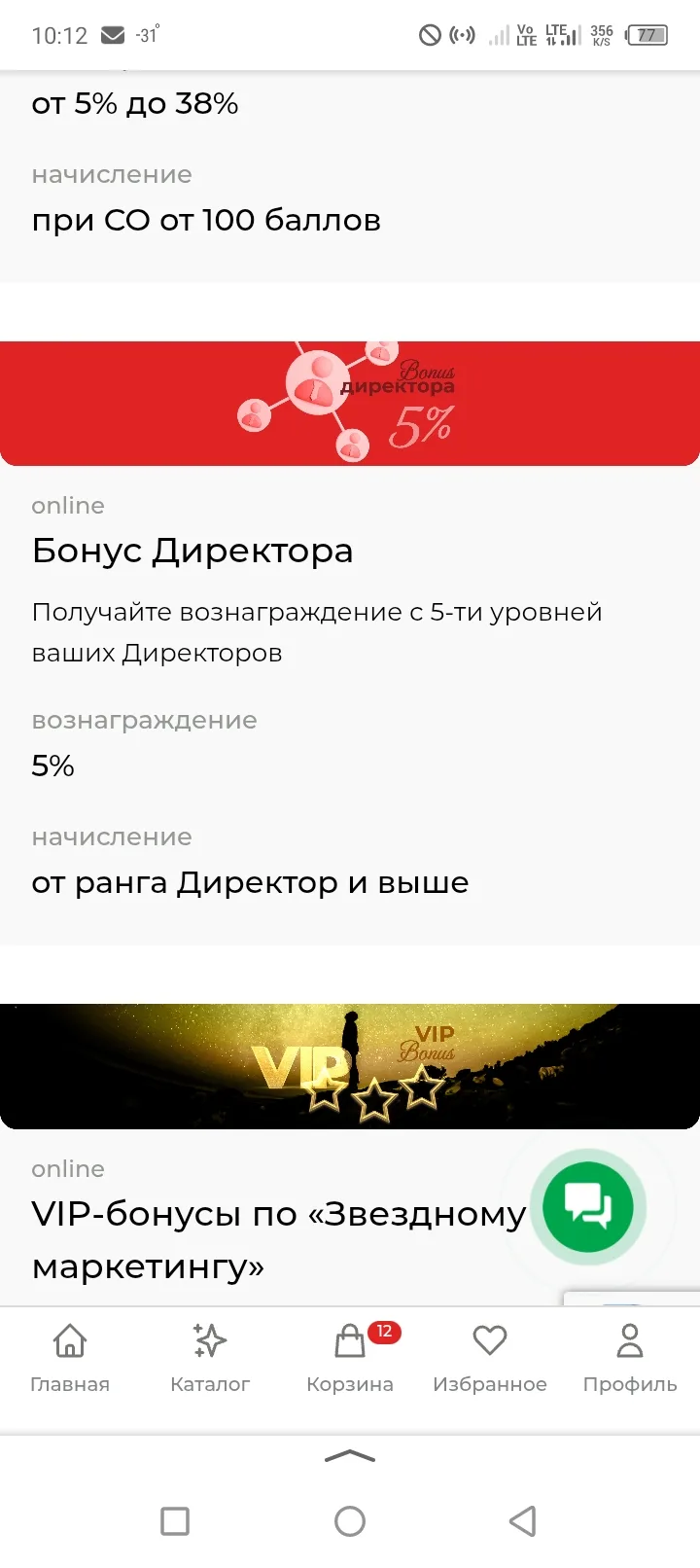Open the Профиль tab
This screenshot has width=700, height=1568.
click(630, 1358)
